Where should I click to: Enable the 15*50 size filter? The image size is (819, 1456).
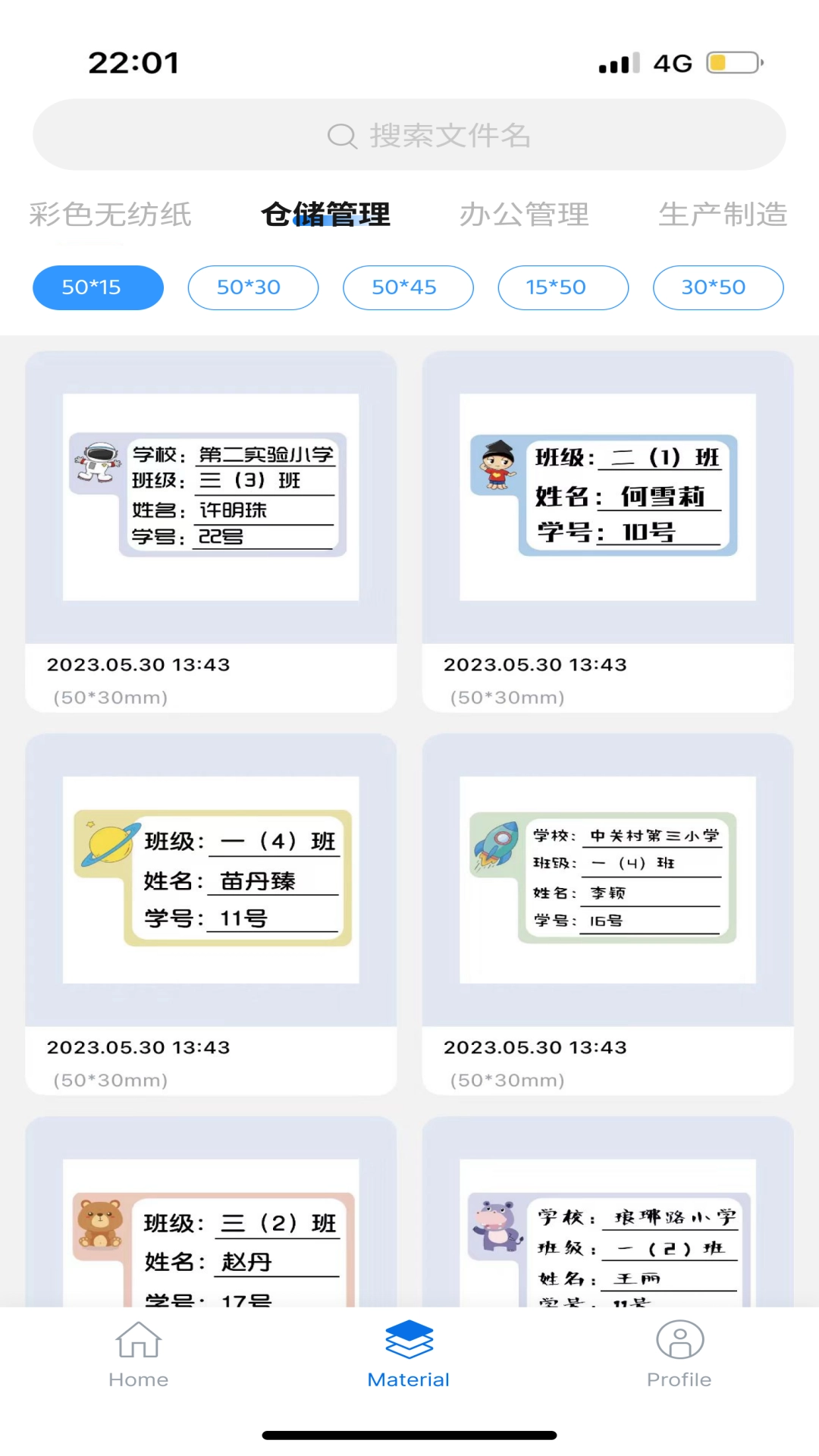coord(563,287)
